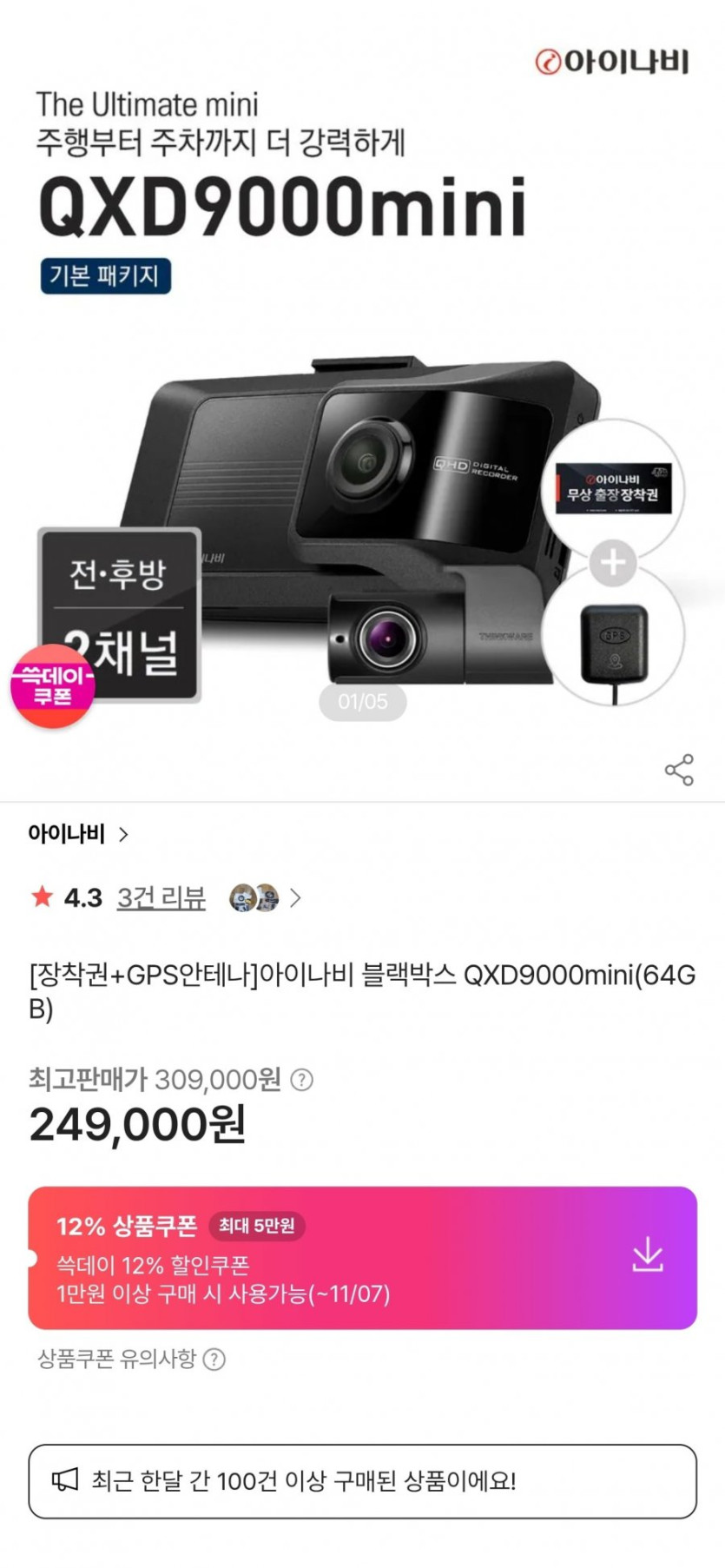The width and height of the screenshot is (725, 1568).
Task: Expand reviewer photos chevron
Action: pos(295,897)
